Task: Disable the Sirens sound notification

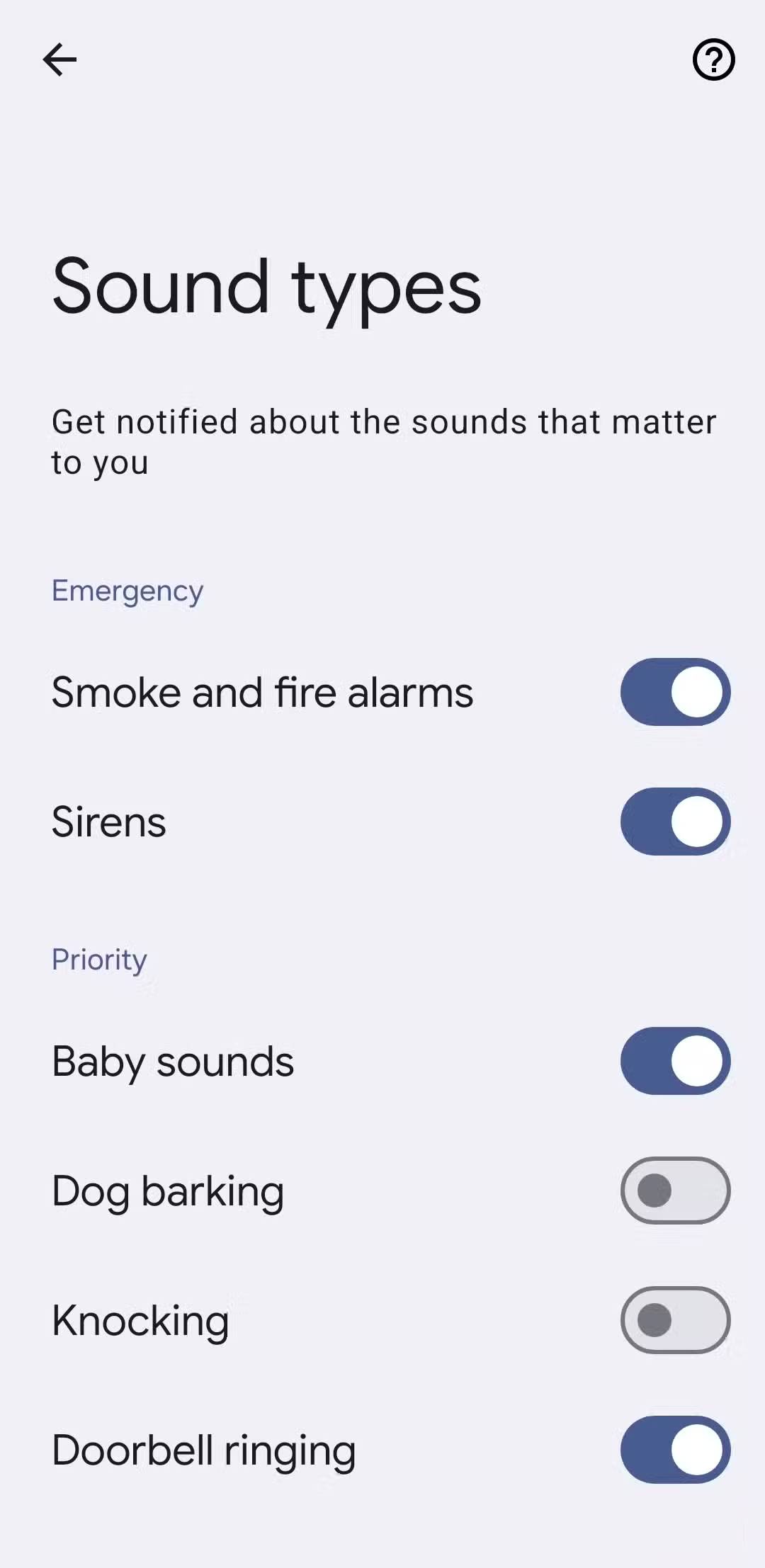Action: pos(675,822)
